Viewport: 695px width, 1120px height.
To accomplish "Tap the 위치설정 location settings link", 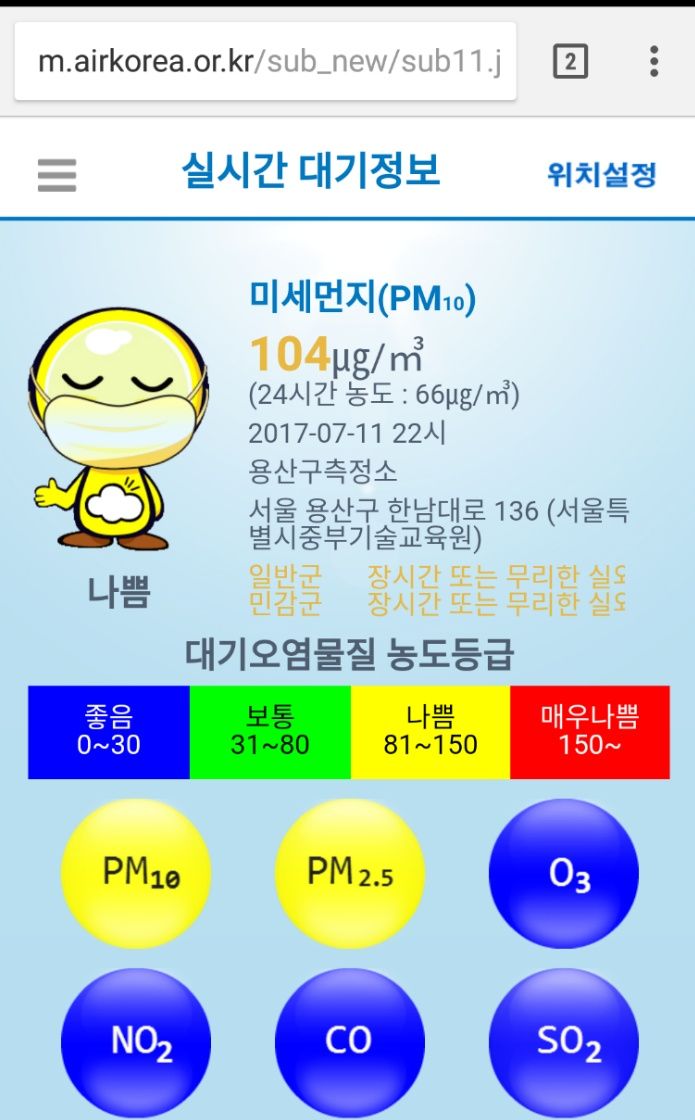I will coord(601,174).
